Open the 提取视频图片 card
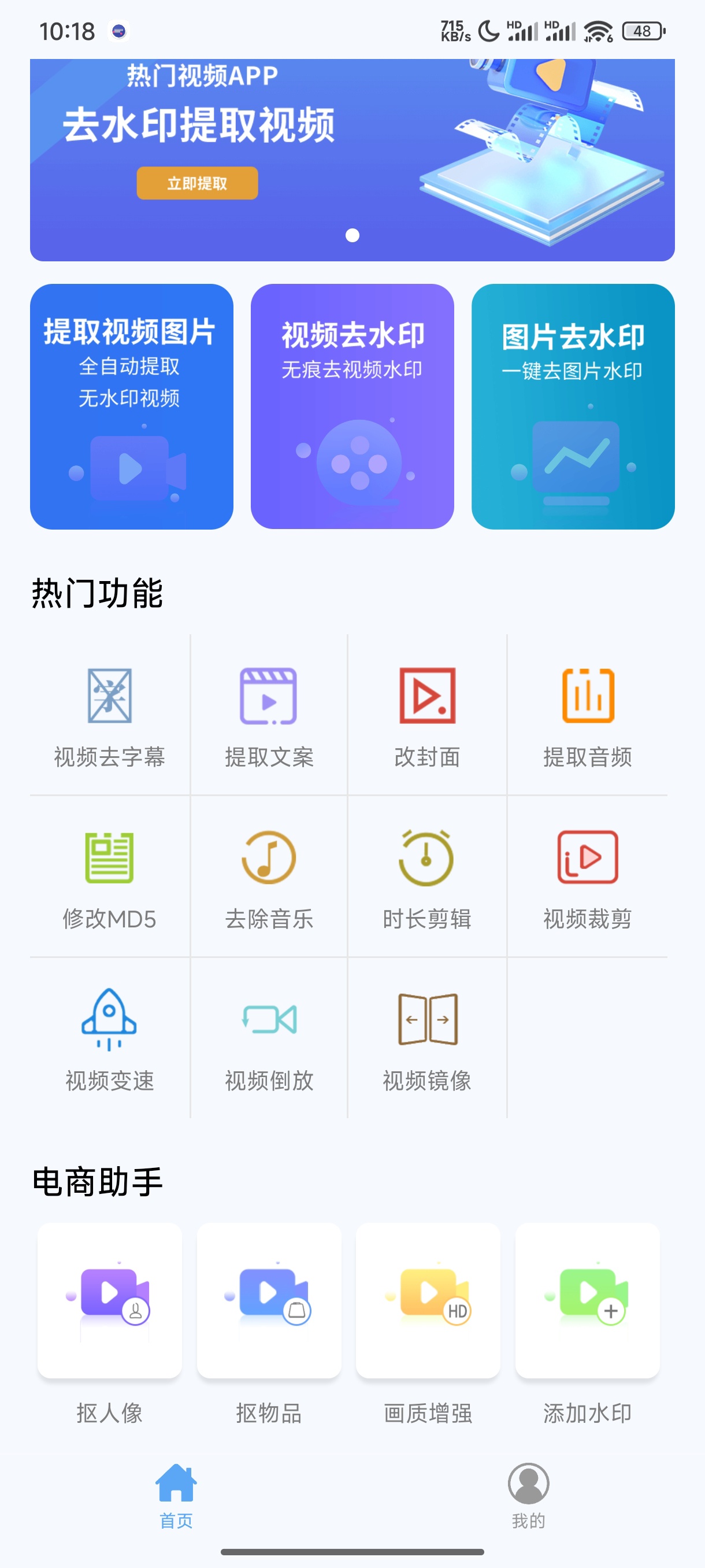The height and width of the screenshot is (1568, 705). click(131, 406)
